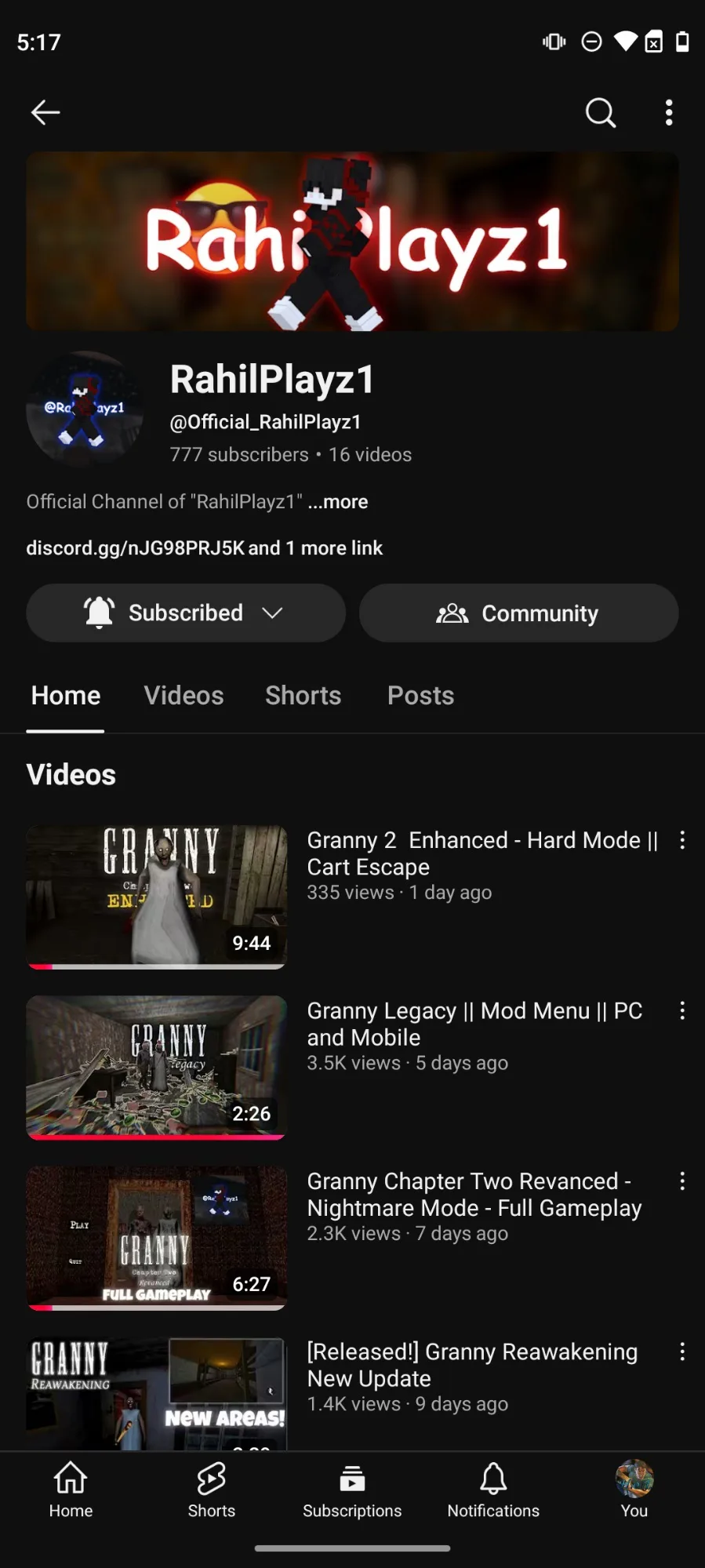Open options for Granny 2 Enhanced video
The width and height of the screenshot is (705, 1568).
tap(682, 841)
